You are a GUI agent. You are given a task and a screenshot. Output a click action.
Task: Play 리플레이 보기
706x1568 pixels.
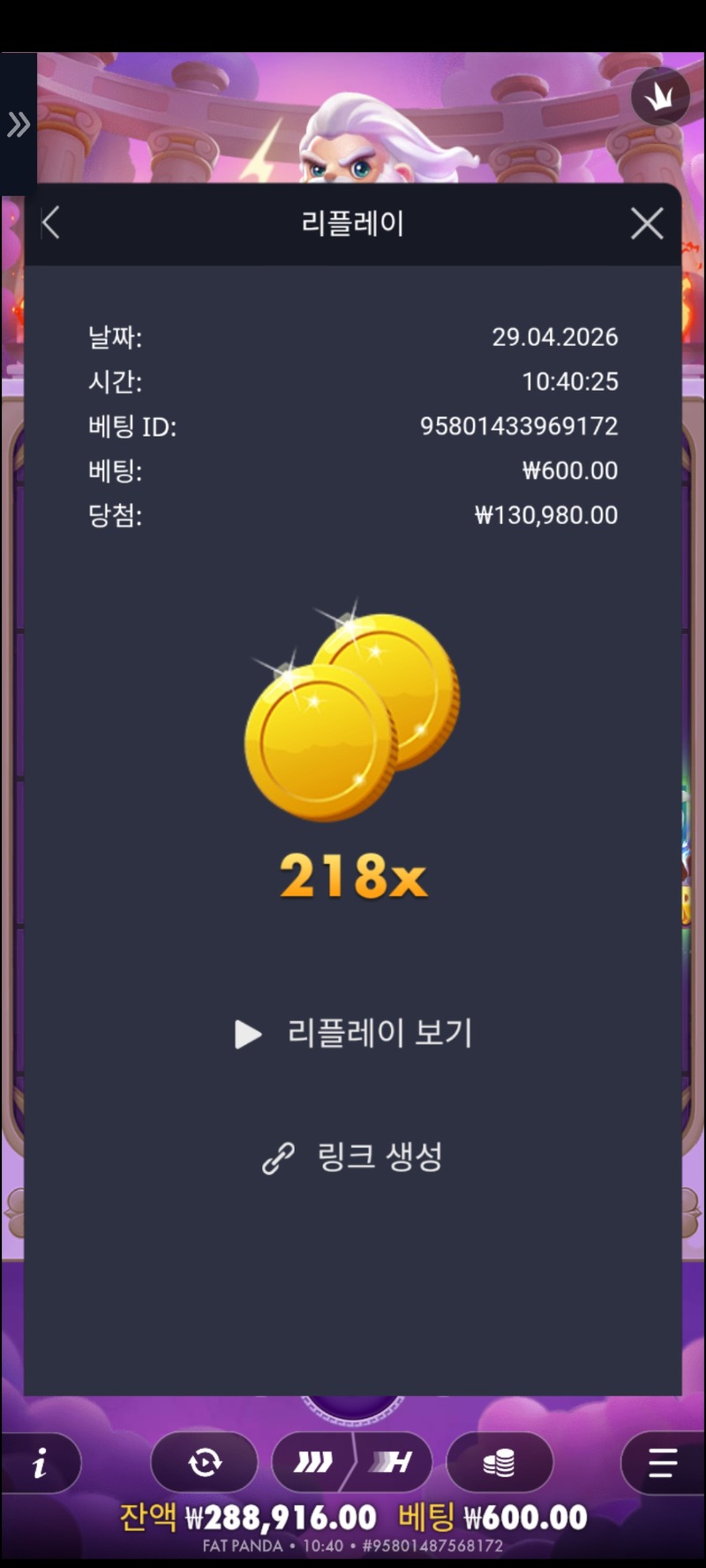click(353, 1033)
